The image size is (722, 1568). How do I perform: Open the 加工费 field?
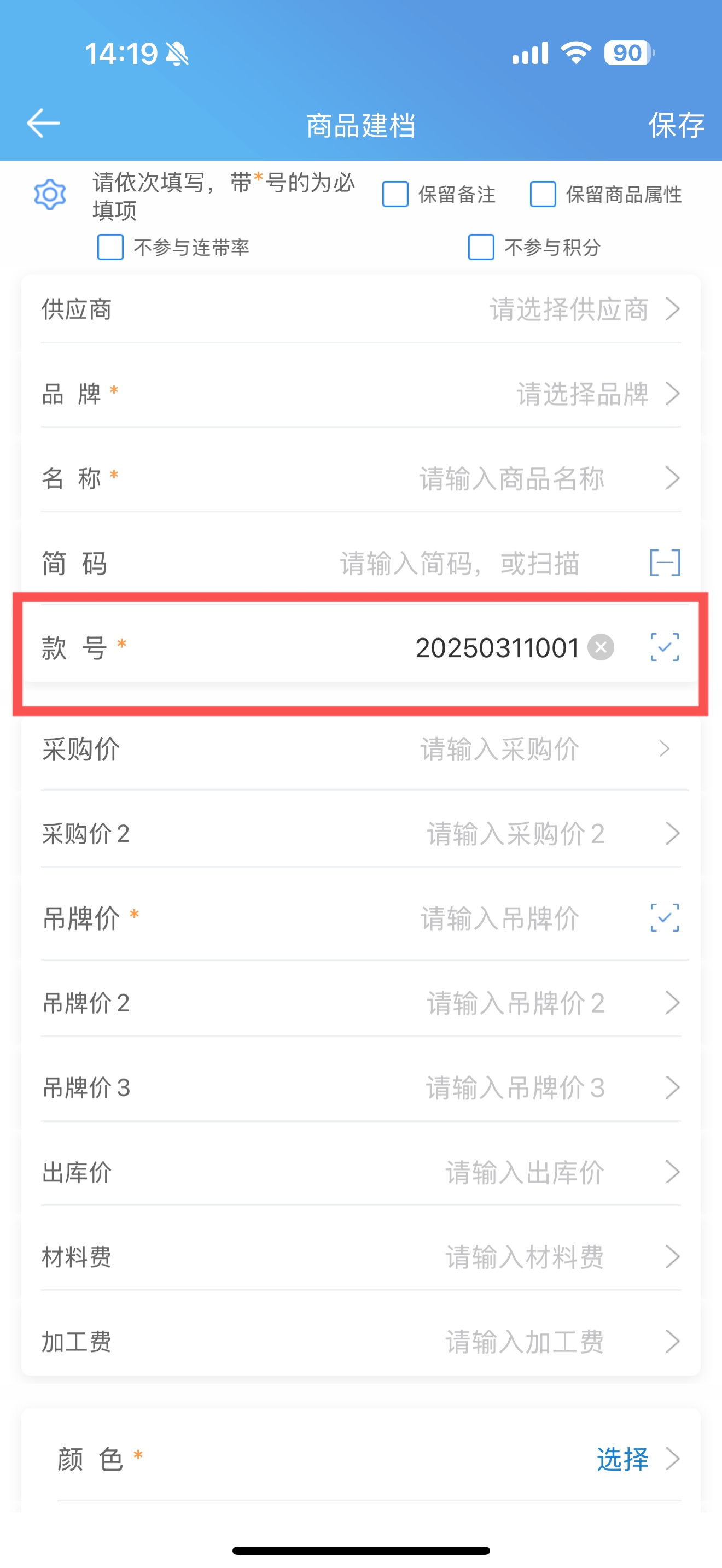525,1342
